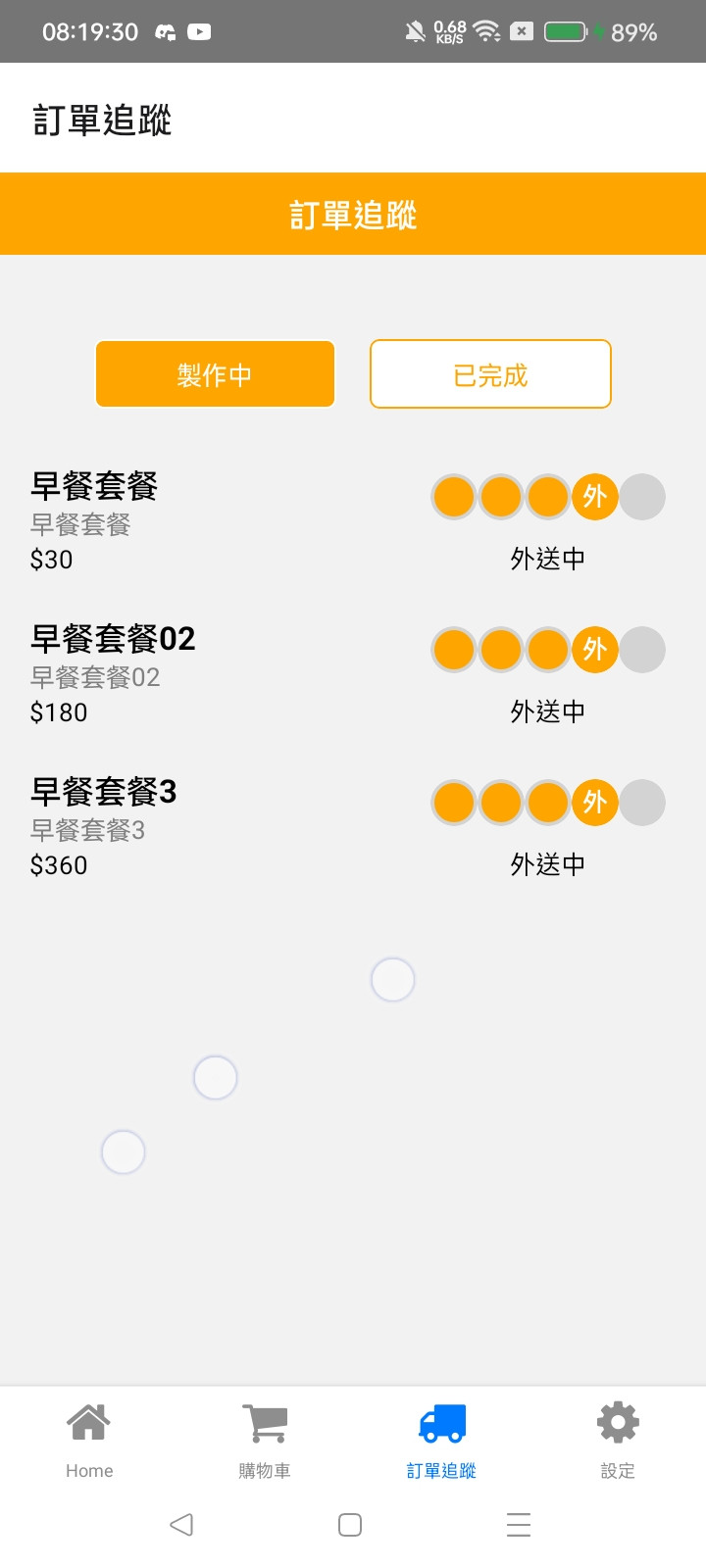
Task: Go to the Home tab
Action: click(x=89, y=1440)
